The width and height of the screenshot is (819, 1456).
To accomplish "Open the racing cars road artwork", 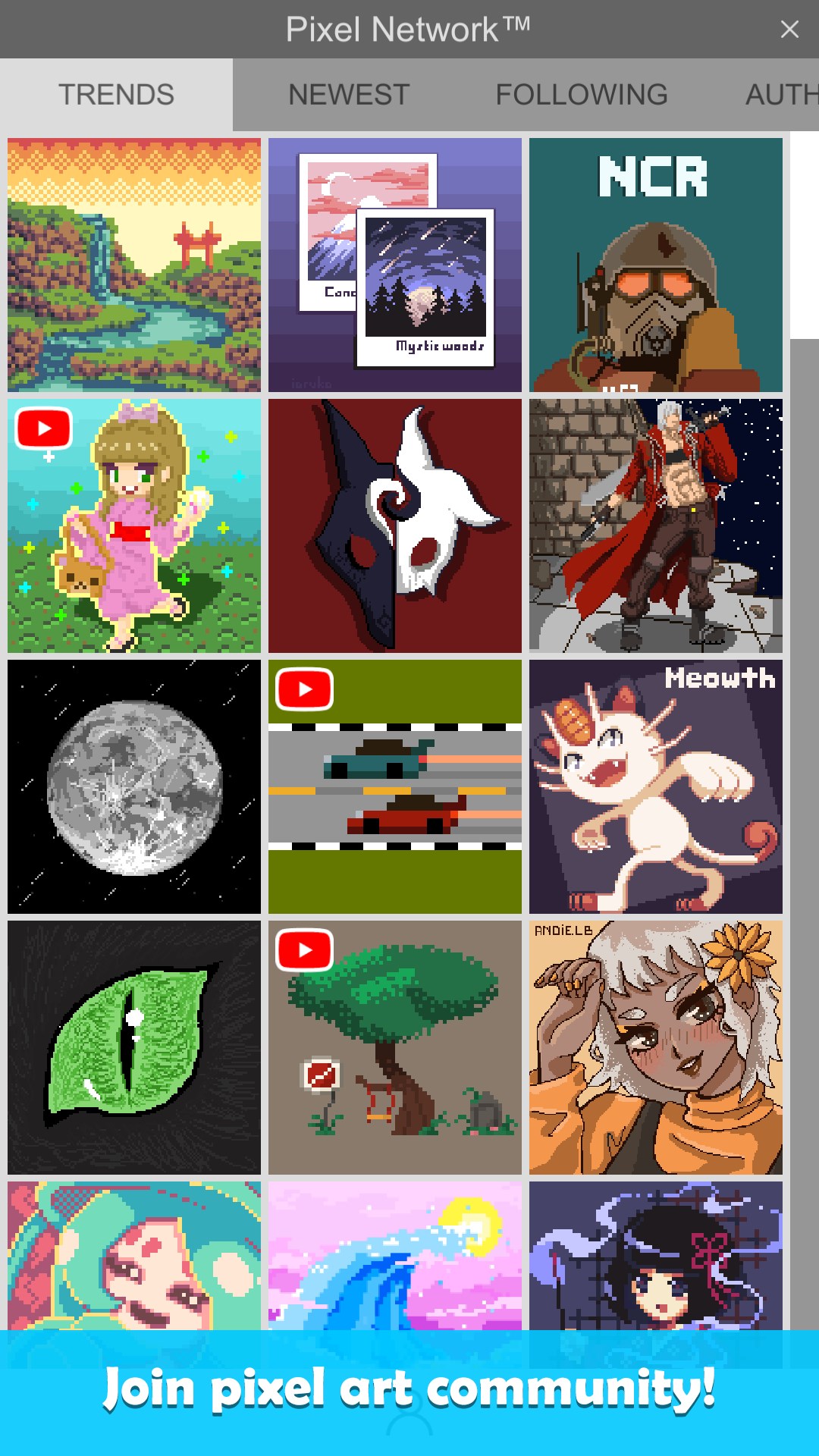I will click(x=395, y=786).
